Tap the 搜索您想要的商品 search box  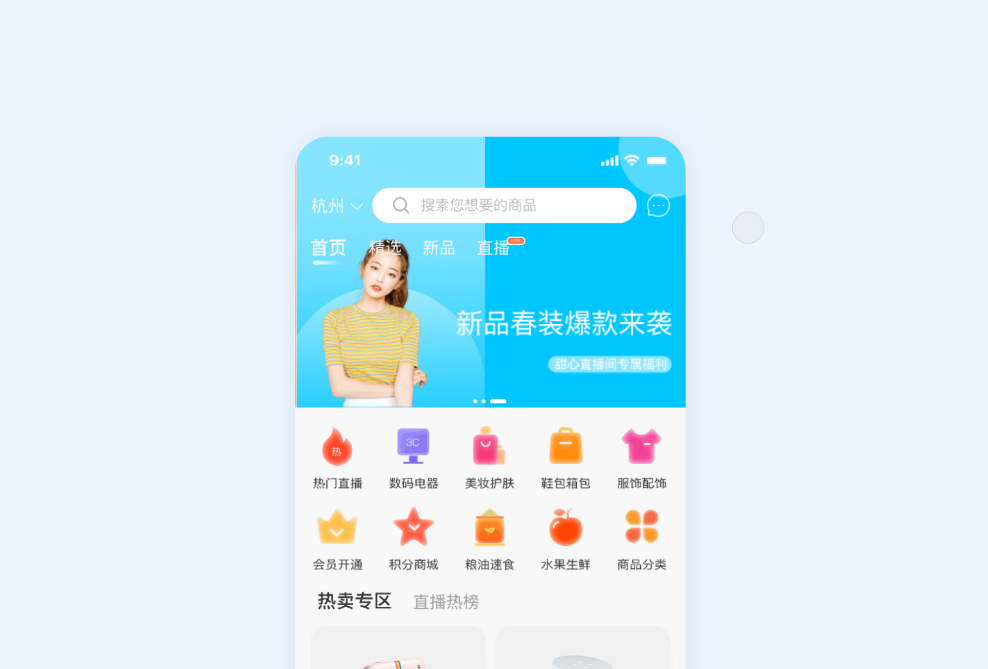click(x=504, y=206)
